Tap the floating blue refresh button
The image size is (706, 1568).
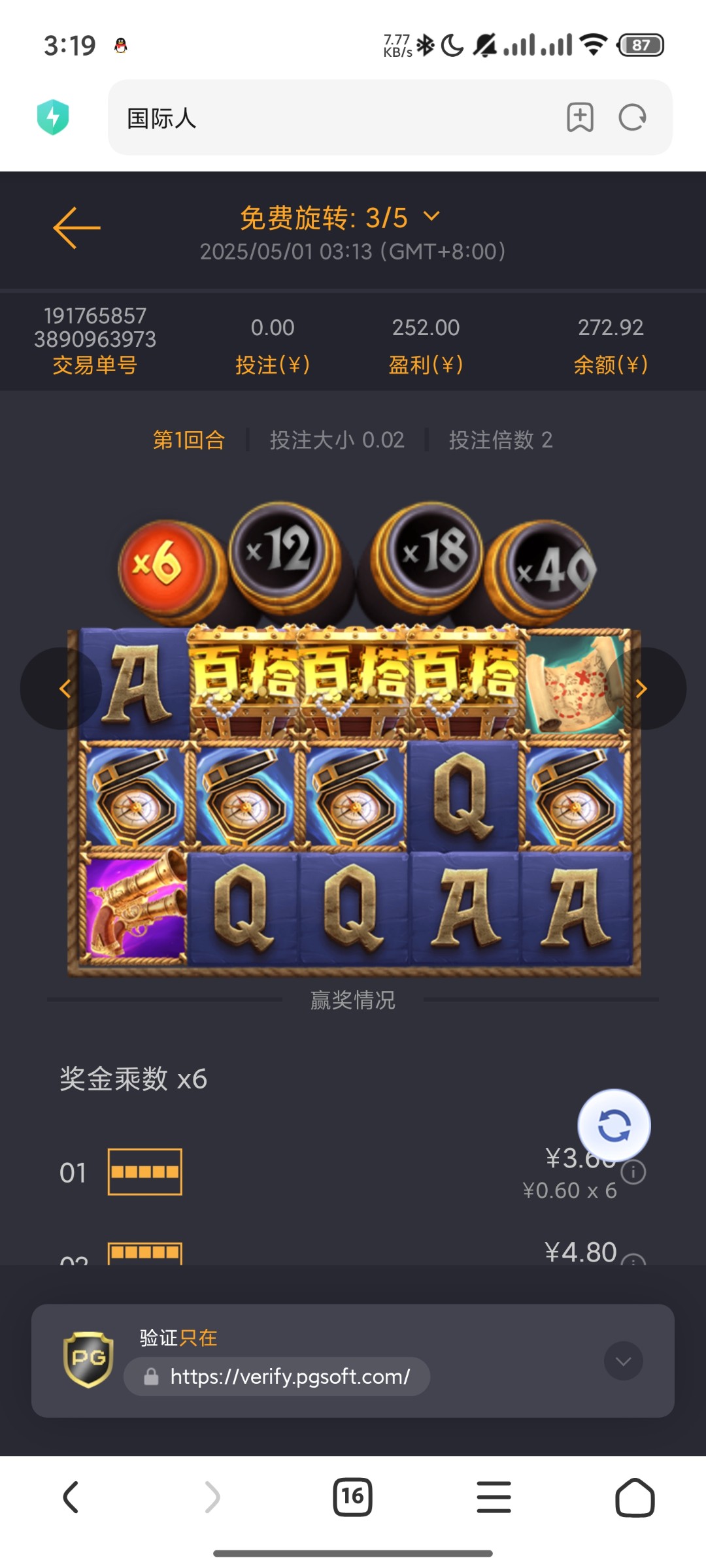[x=614, y=1126]
